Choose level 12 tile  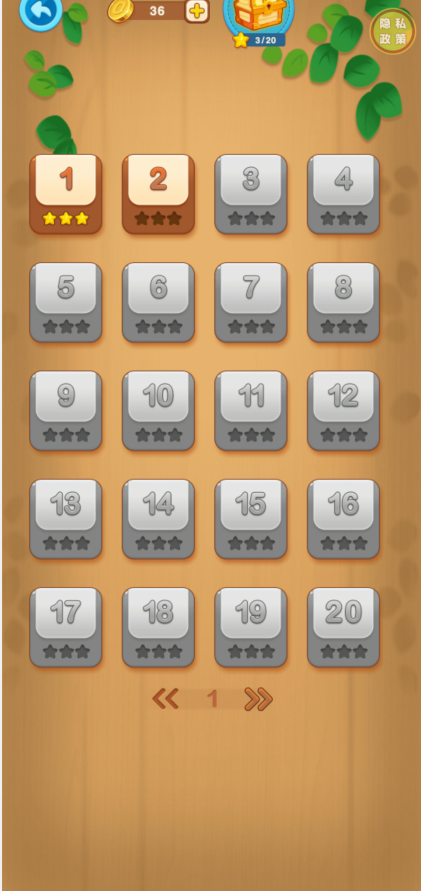344,410
